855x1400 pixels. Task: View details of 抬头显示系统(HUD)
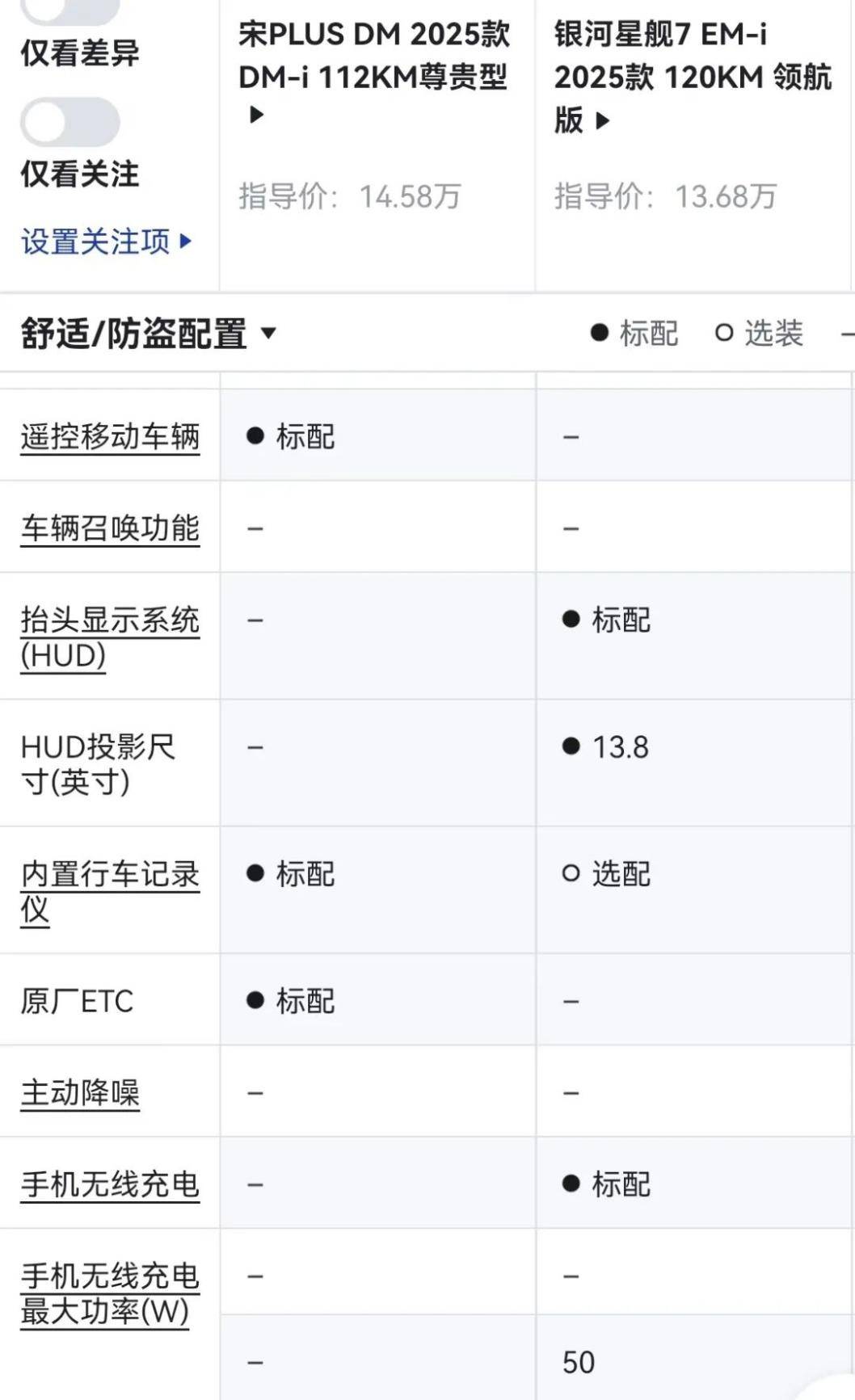[x=110, y=637]
